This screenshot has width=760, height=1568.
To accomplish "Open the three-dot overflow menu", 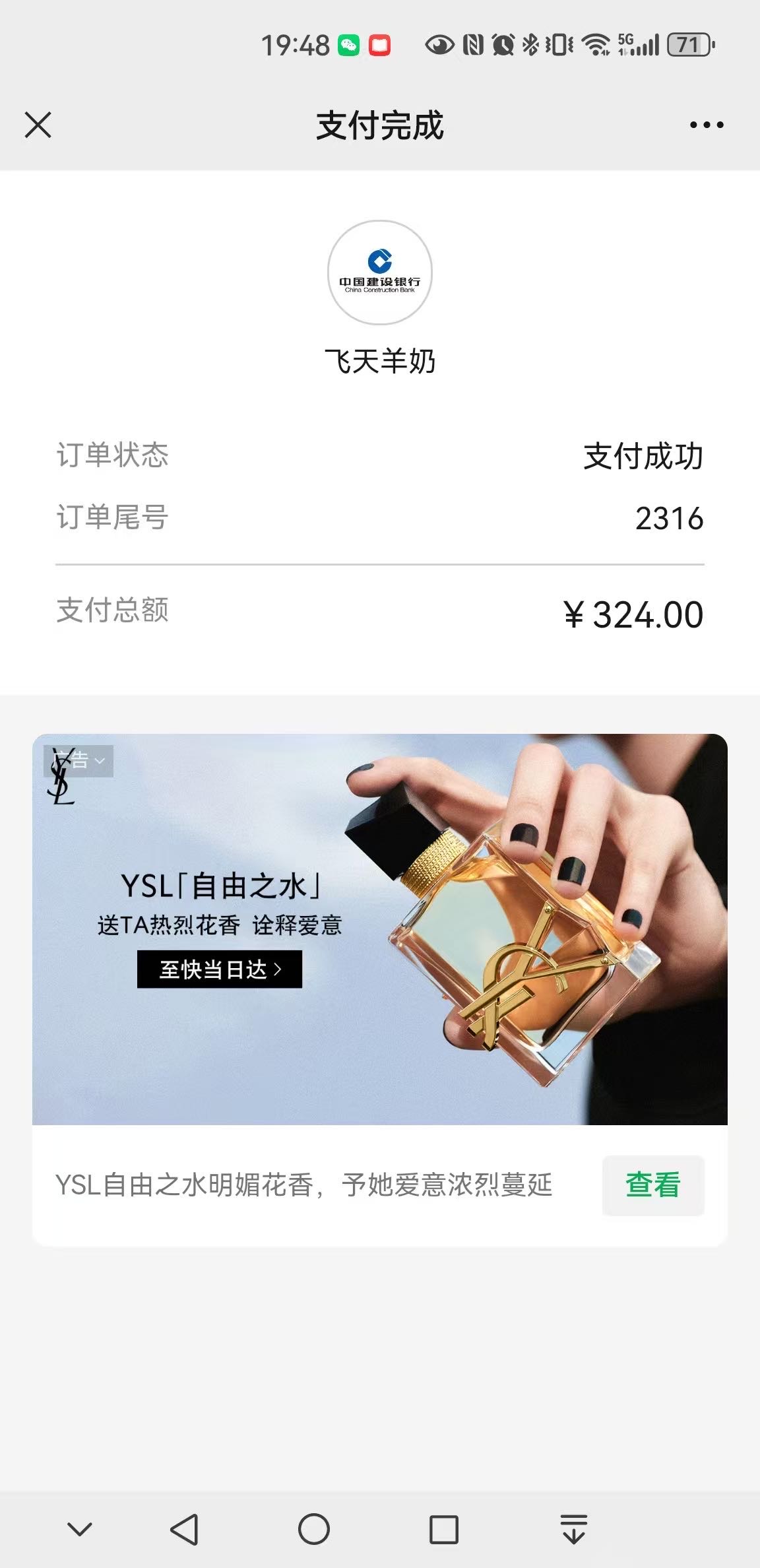I will pos(707,125).
